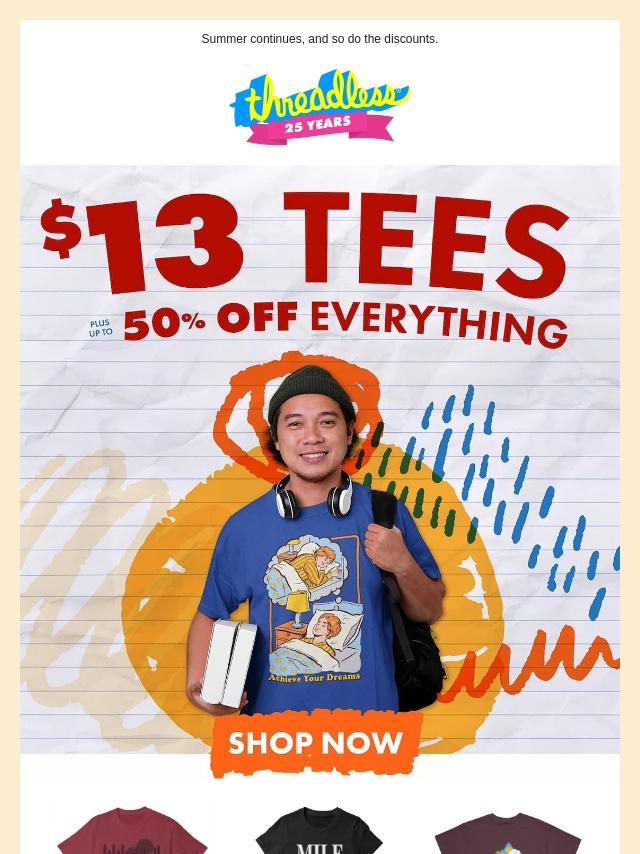
Task: Open the maroon tee product tile
Action: 507,835
